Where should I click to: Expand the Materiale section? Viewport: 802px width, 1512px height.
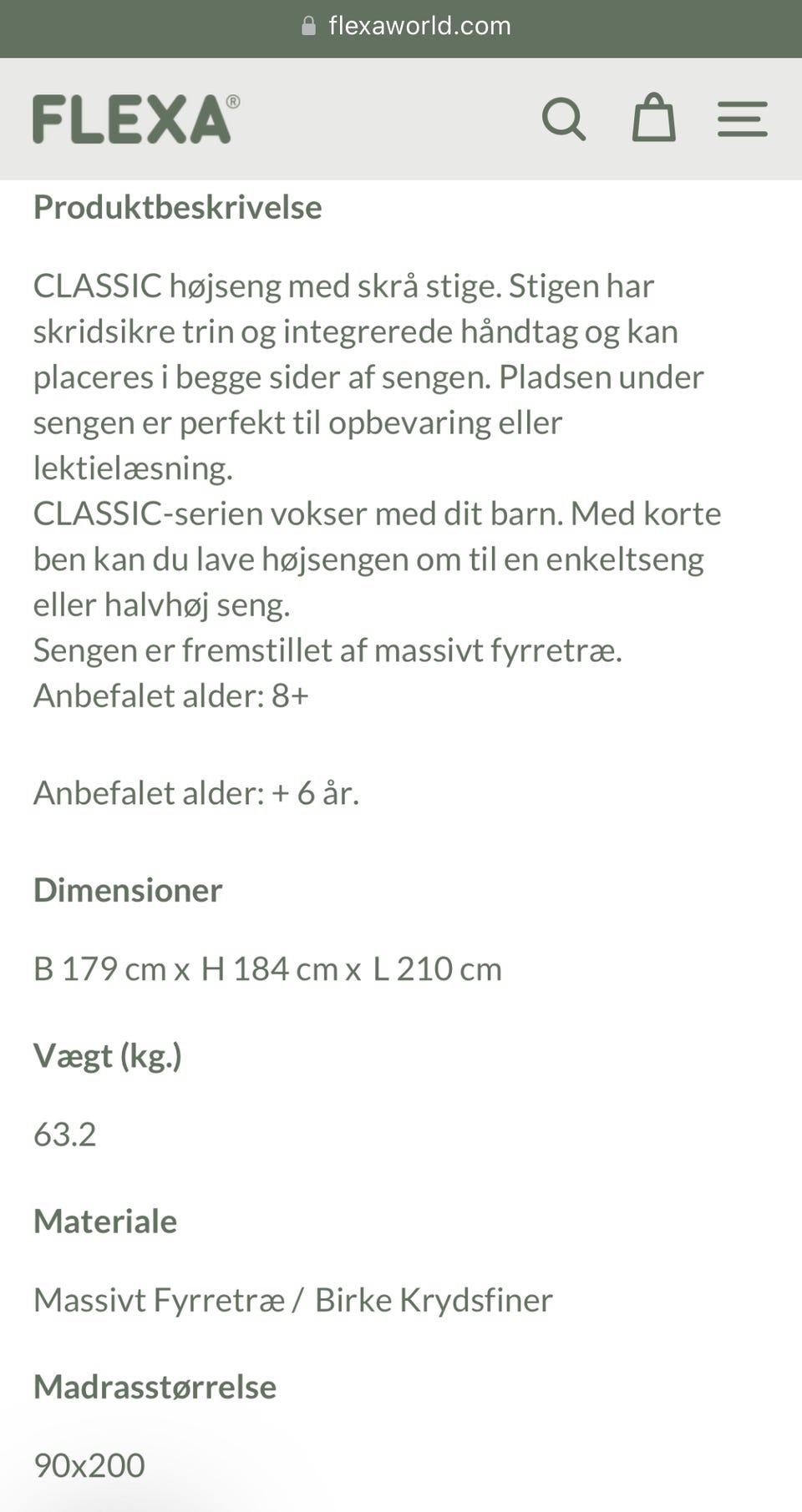(x=104, y=1221)
